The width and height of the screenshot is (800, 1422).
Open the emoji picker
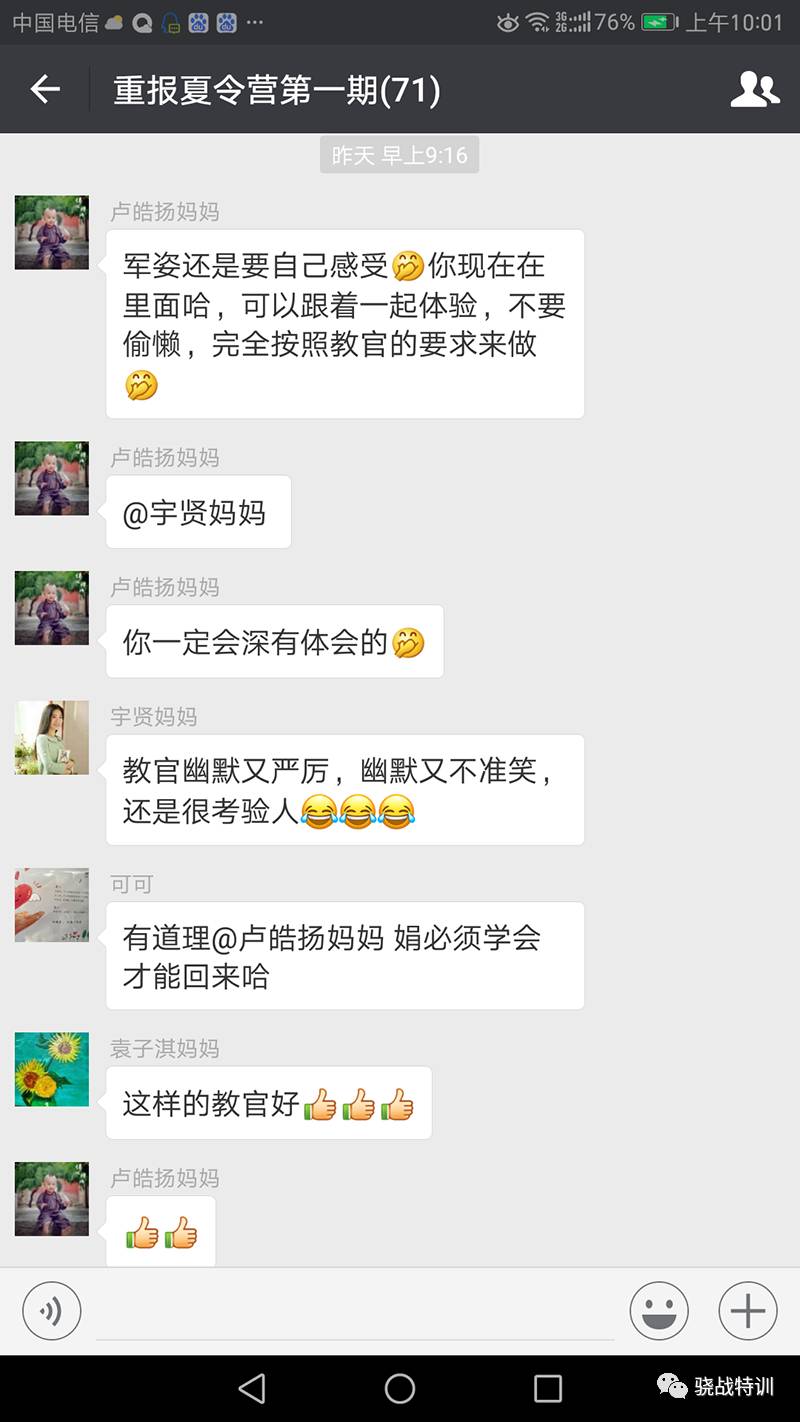[x=658, y=1311]
